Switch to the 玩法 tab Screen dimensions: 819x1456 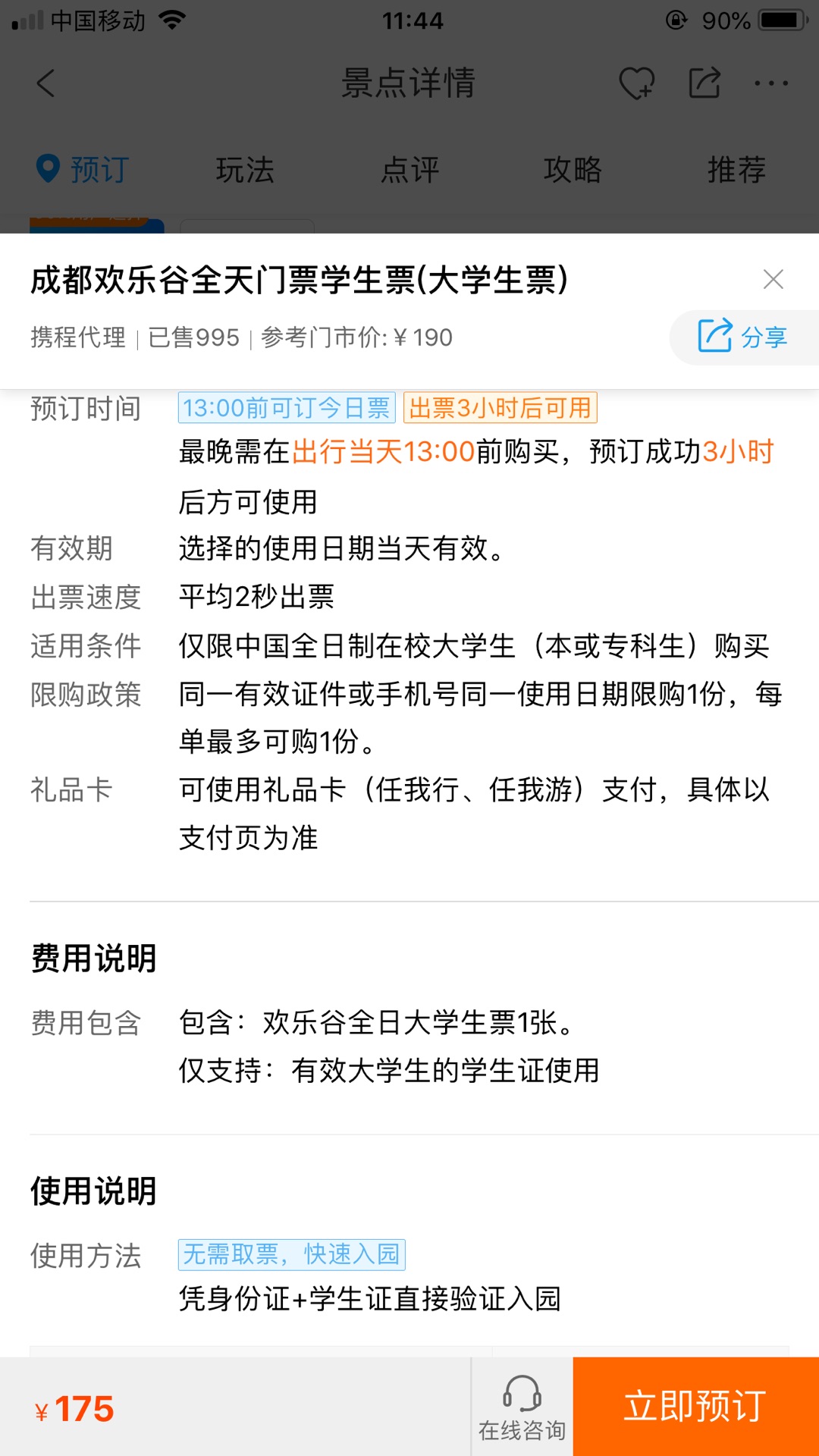tap(245, 169)
